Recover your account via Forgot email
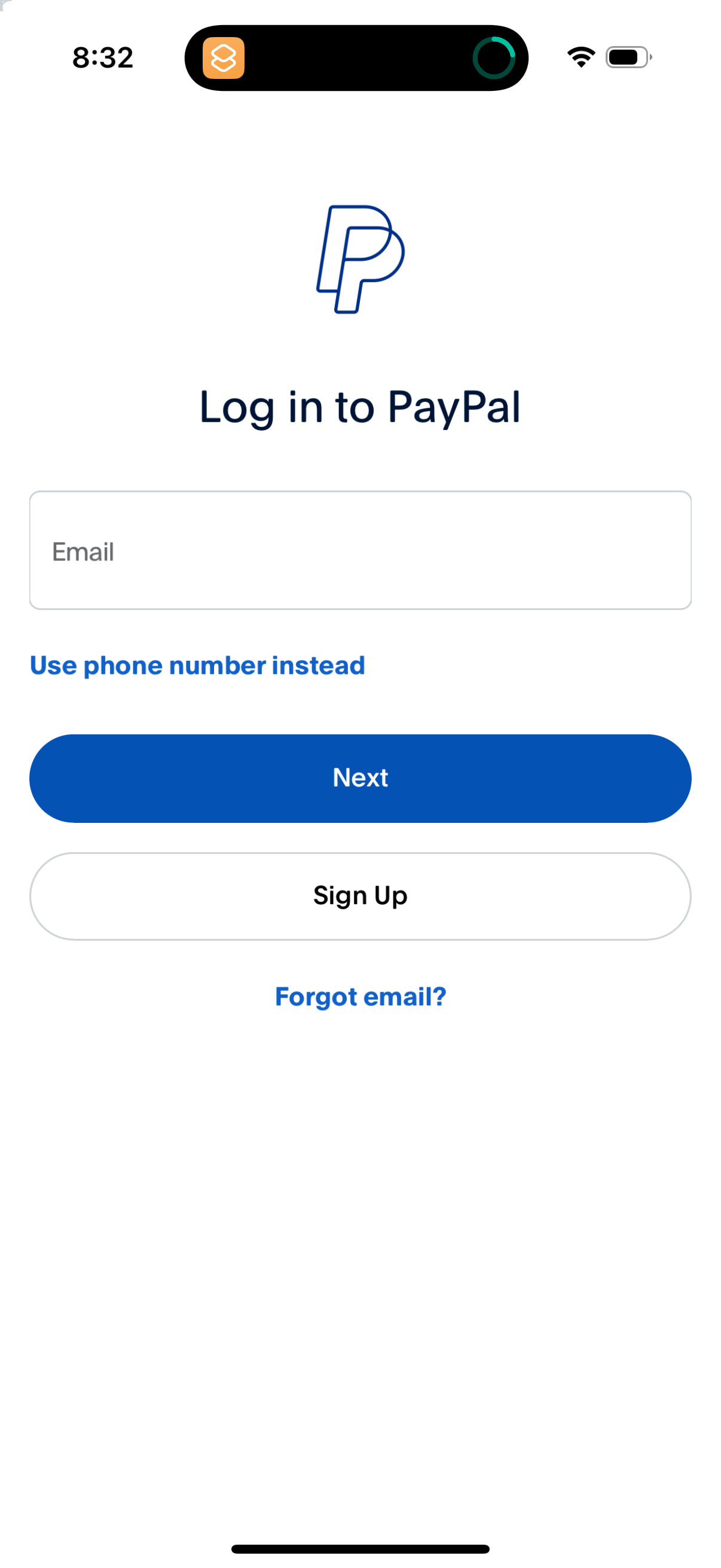The width and height of the screenshot is (721, 1568). (360, 996)
